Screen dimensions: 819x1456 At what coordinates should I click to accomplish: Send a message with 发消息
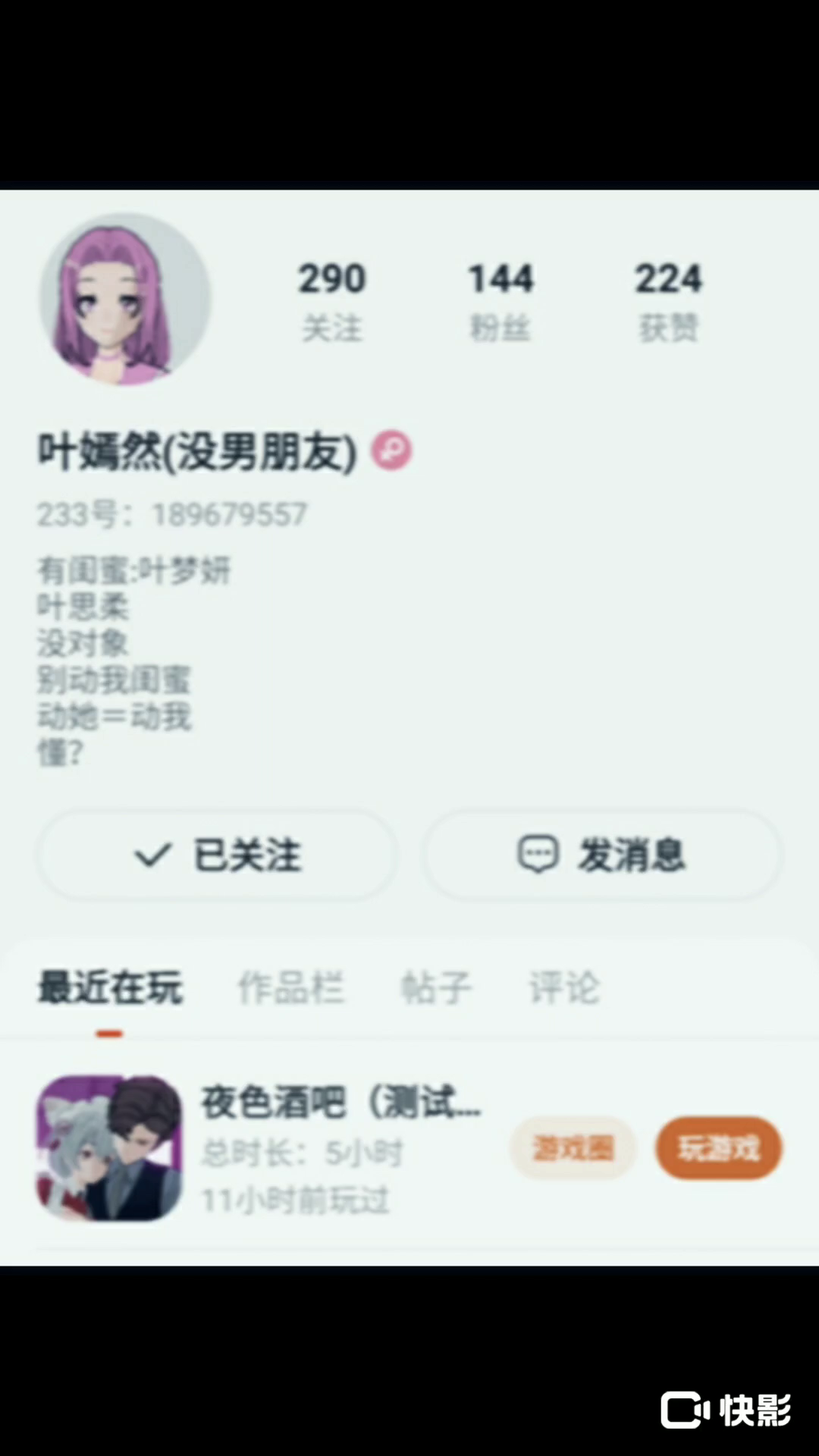pos(601,855)
